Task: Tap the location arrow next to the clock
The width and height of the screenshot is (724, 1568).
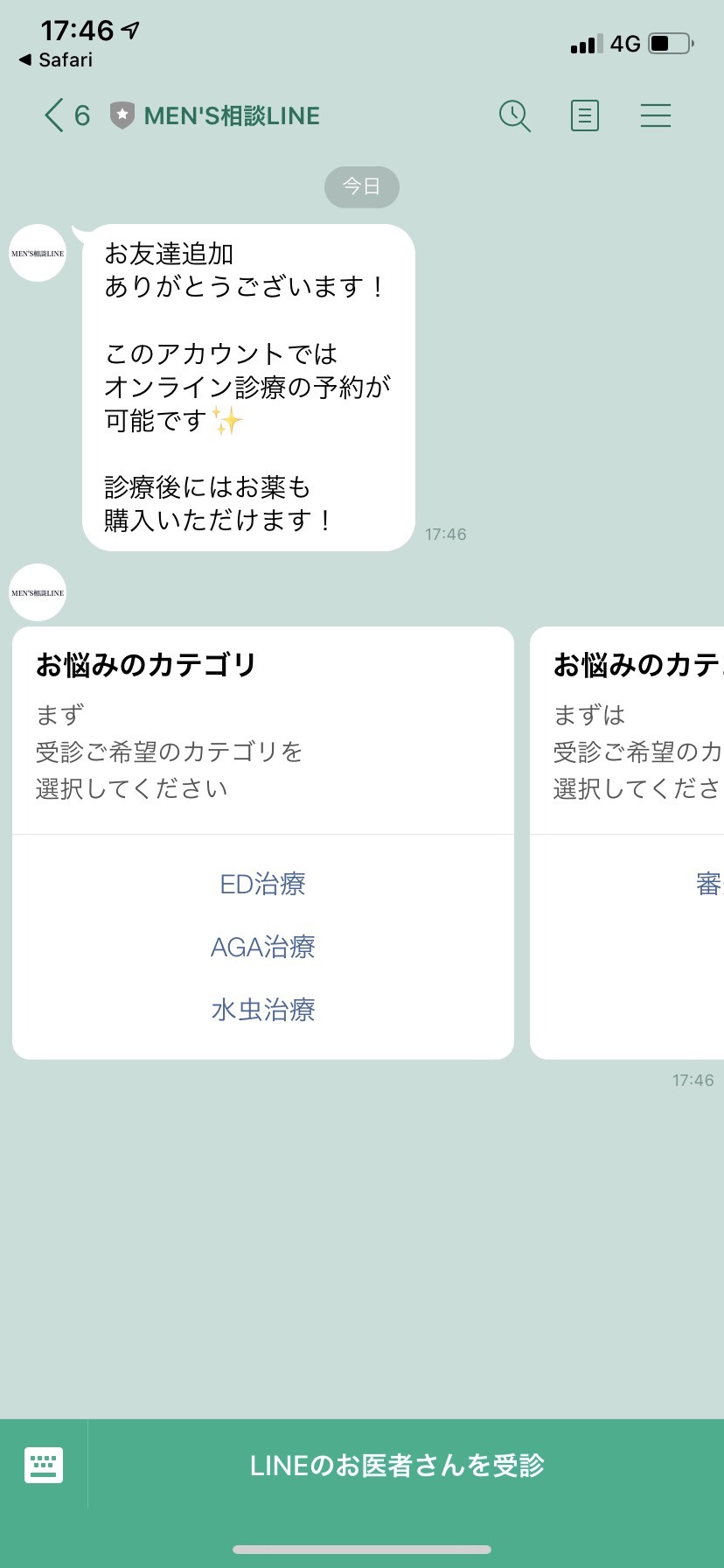Action: point(129,29)
